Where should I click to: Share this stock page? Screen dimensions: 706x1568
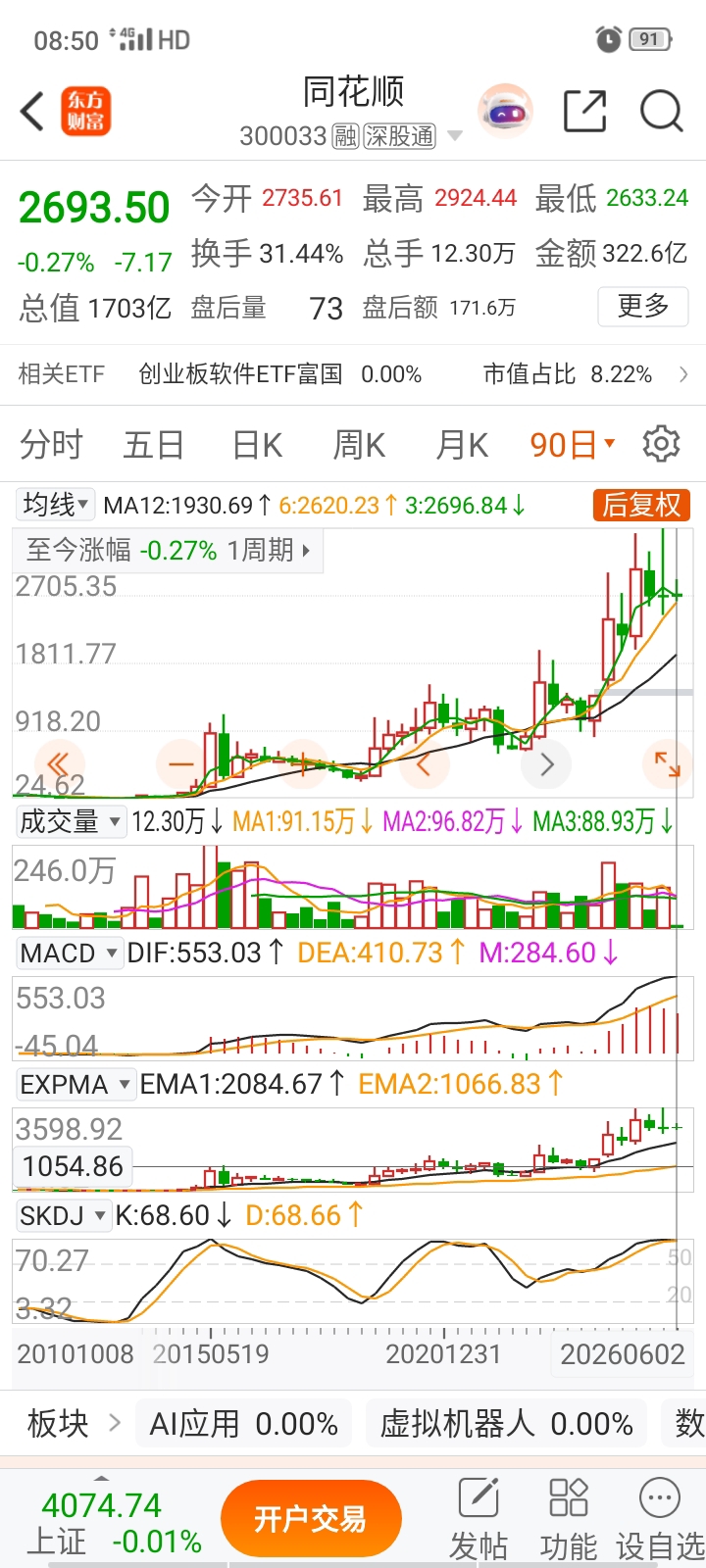click(x=584, y=111)
